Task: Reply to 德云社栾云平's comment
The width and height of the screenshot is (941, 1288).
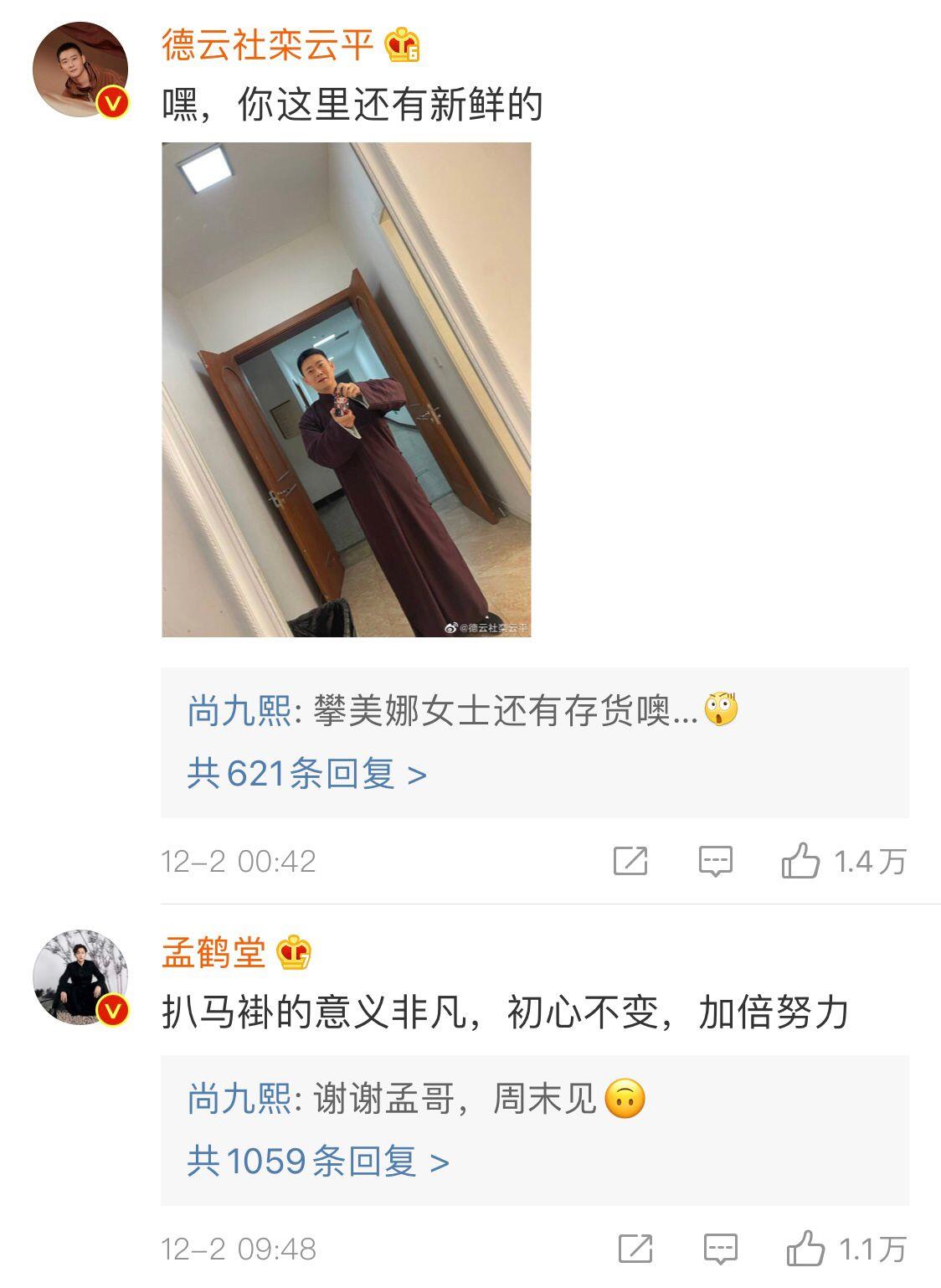Action: click(x=715, y=861)
